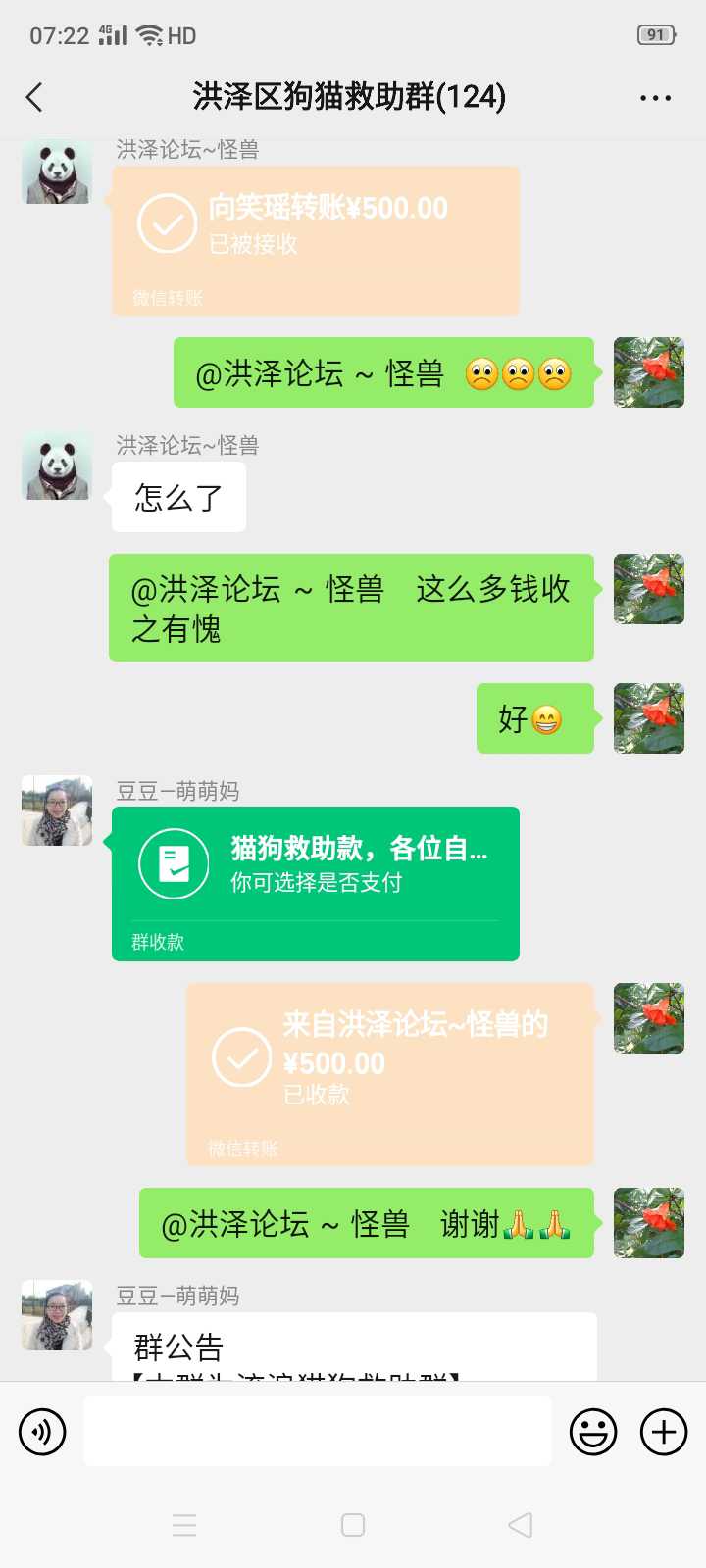
Task: Open the three-dot chat info menu
Action: [655, 98]
